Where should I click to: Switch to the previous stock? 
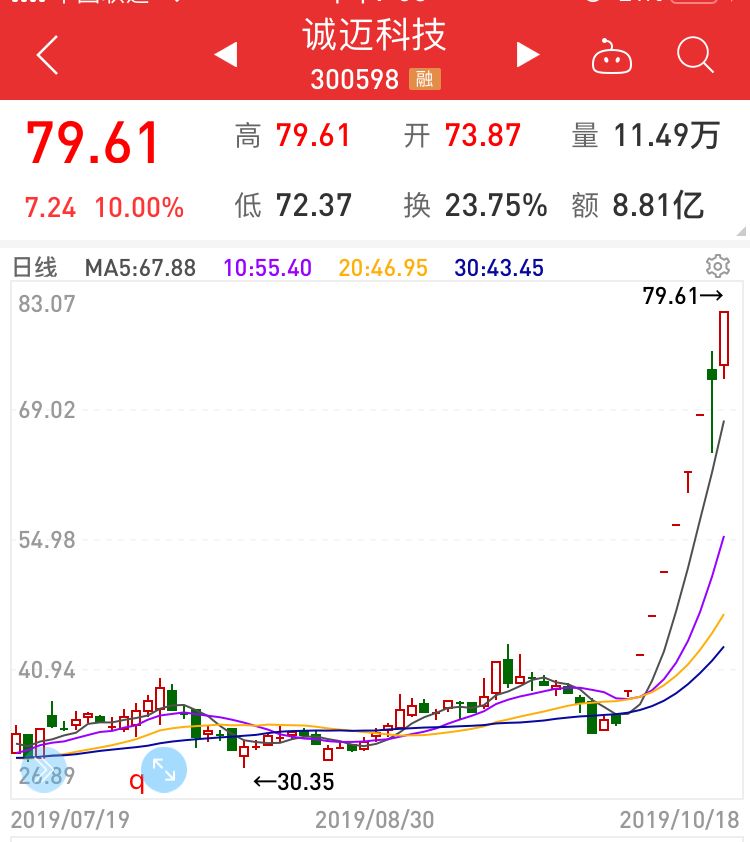click(226, 55)
